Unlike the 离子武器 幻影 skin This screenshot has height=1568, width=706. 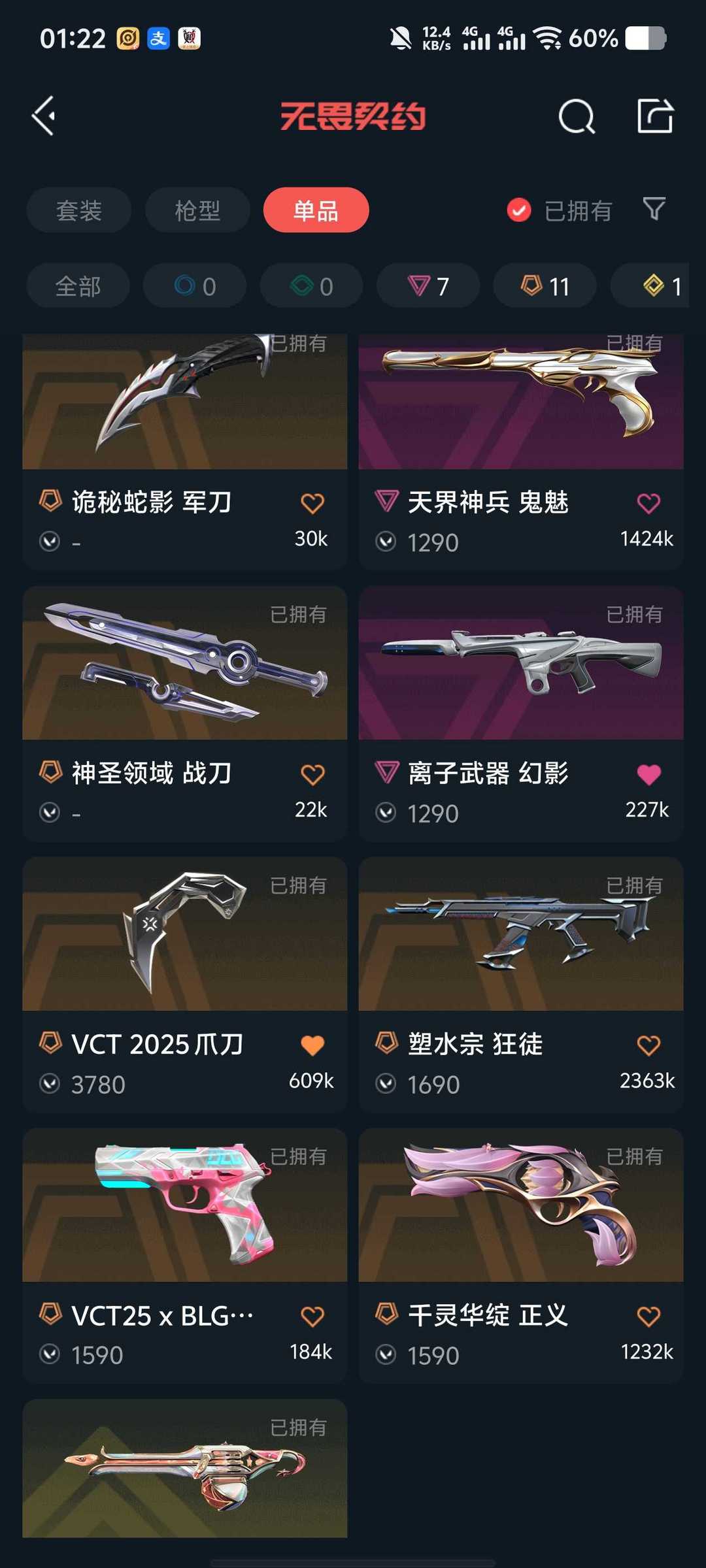coord(648,774)
